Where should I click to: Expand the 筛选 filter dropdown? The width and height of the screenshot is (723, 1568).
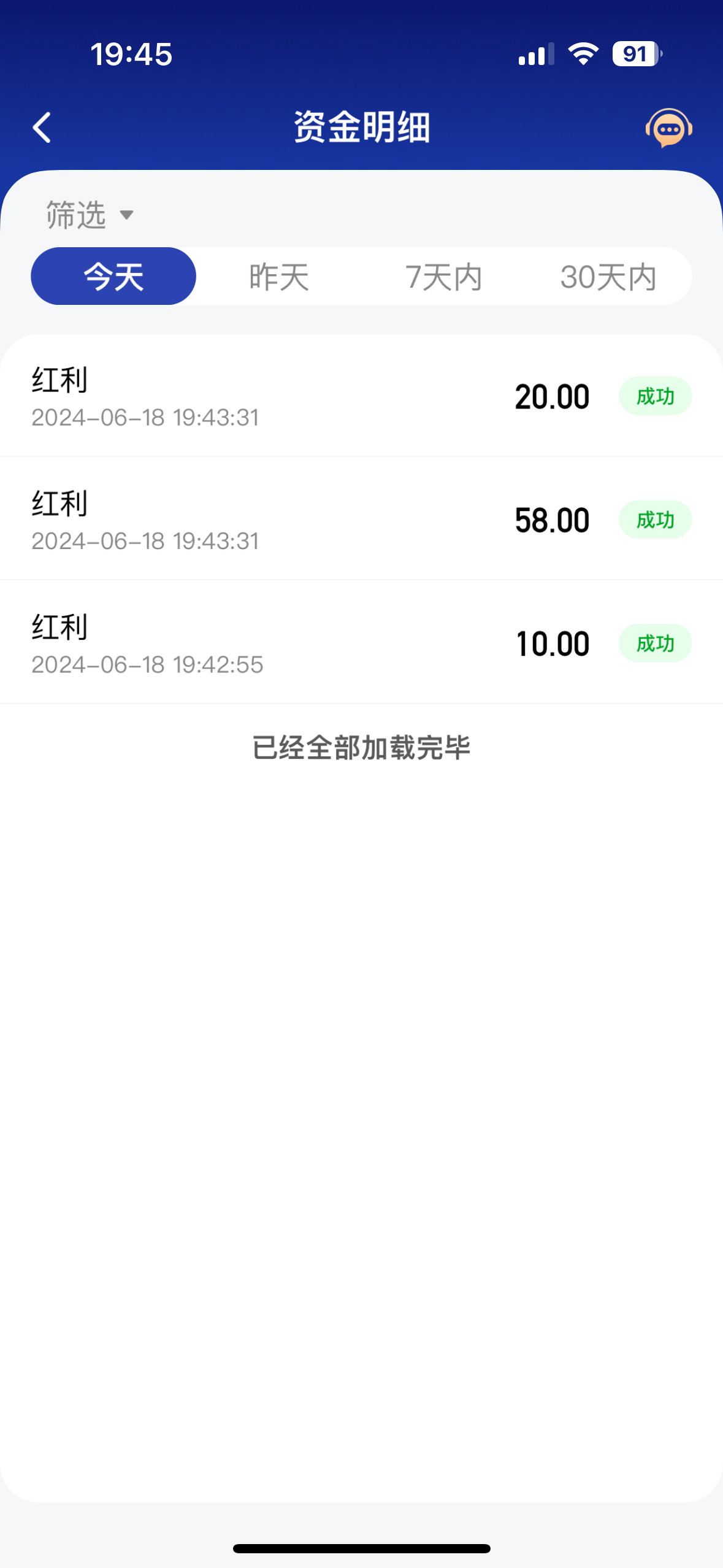[90, 215]
